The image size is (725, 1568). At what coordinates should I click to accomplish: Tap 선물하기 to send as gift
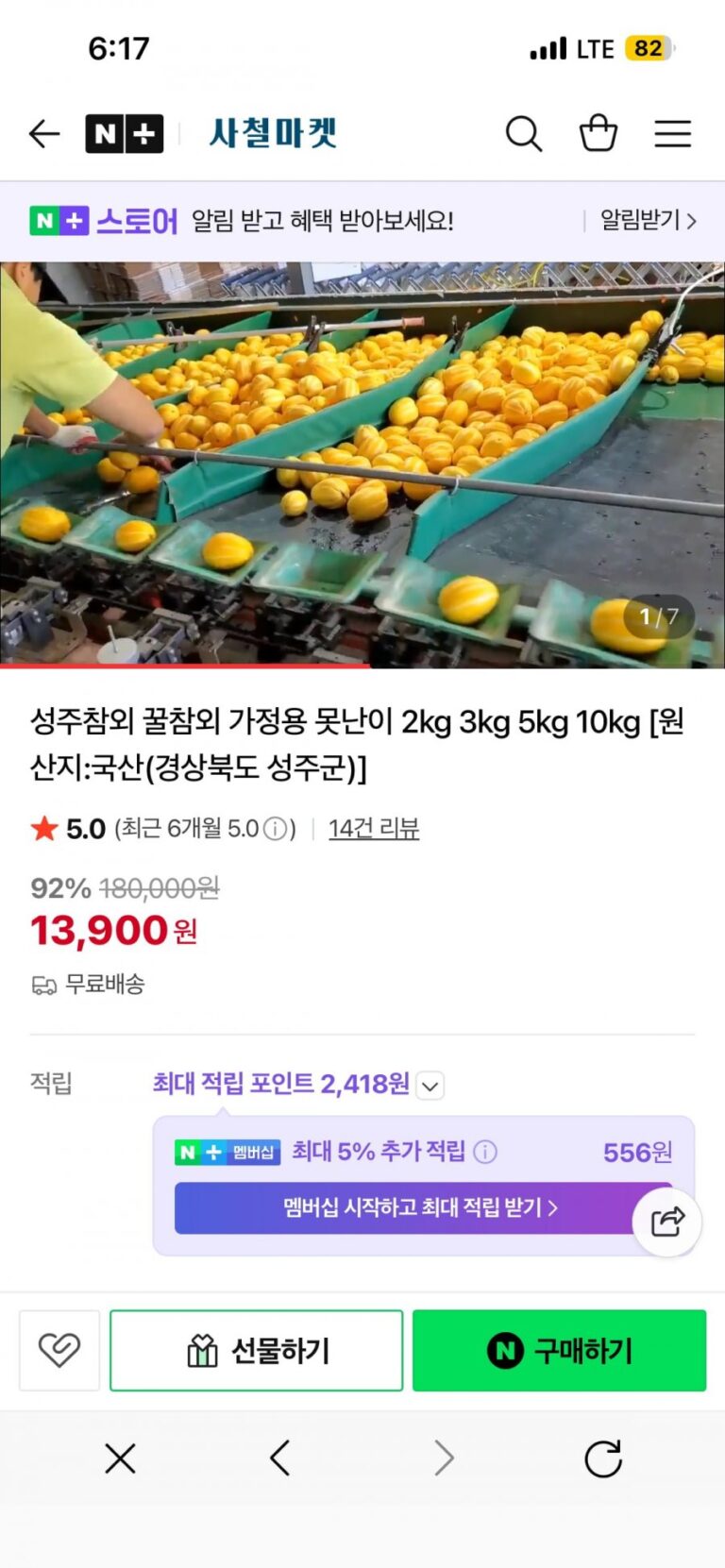257,1351
